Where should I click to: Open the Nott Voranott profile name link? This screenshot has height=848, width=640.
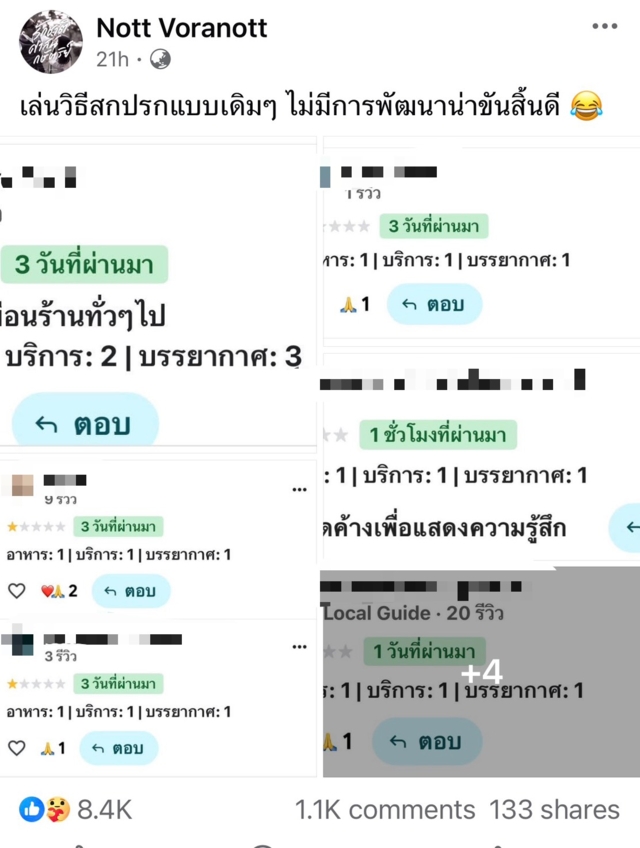click(182, 28)
